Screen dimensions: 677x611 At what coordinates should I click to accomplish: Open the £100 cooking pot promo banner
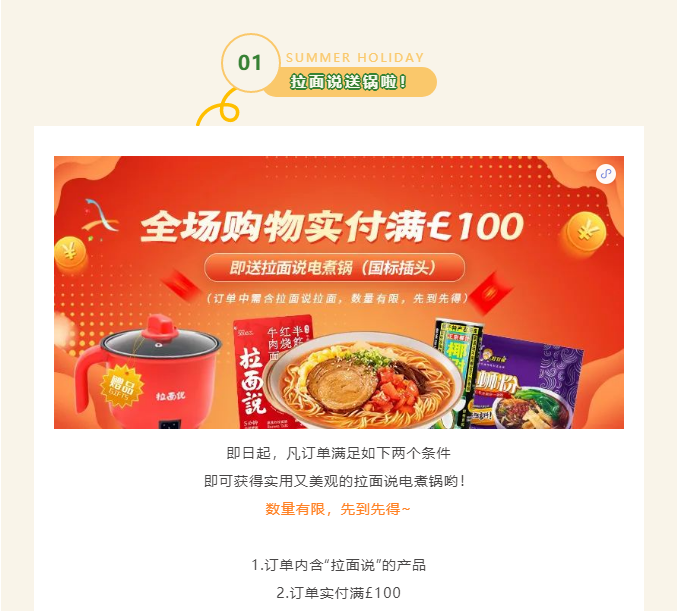[338, 292]
